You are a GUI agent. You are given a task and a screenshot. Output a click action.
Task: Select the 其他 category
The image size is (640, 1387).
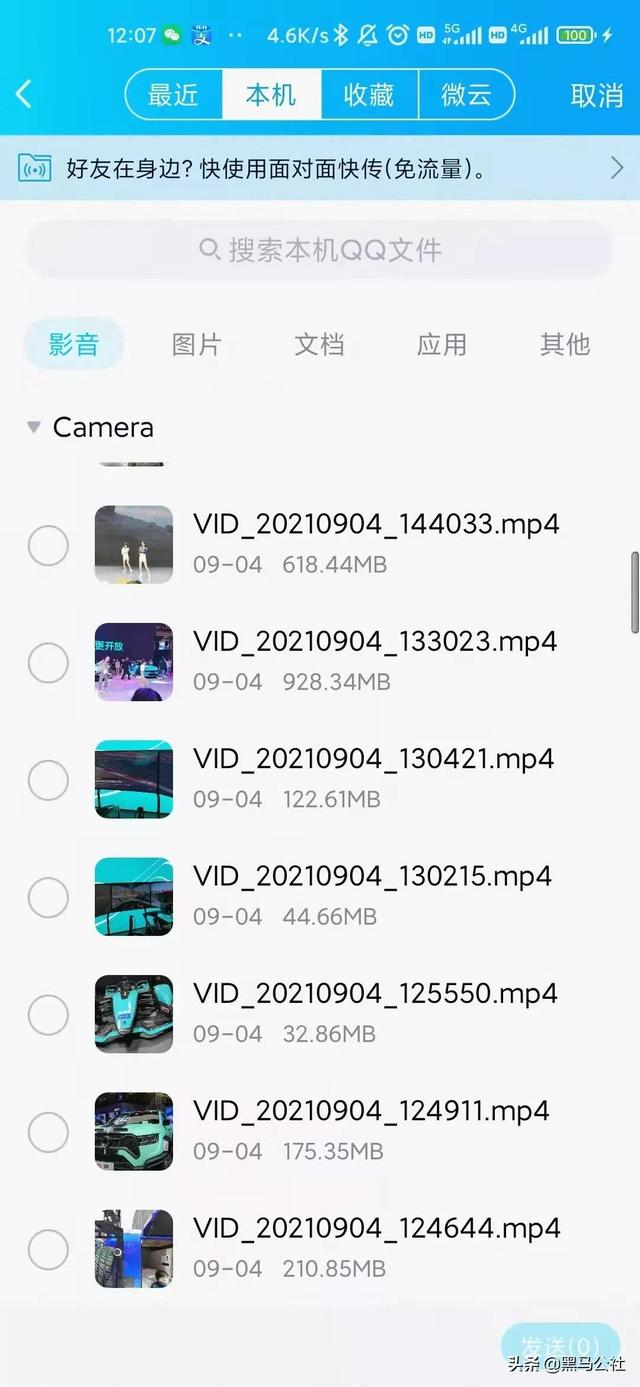[565, 345]
